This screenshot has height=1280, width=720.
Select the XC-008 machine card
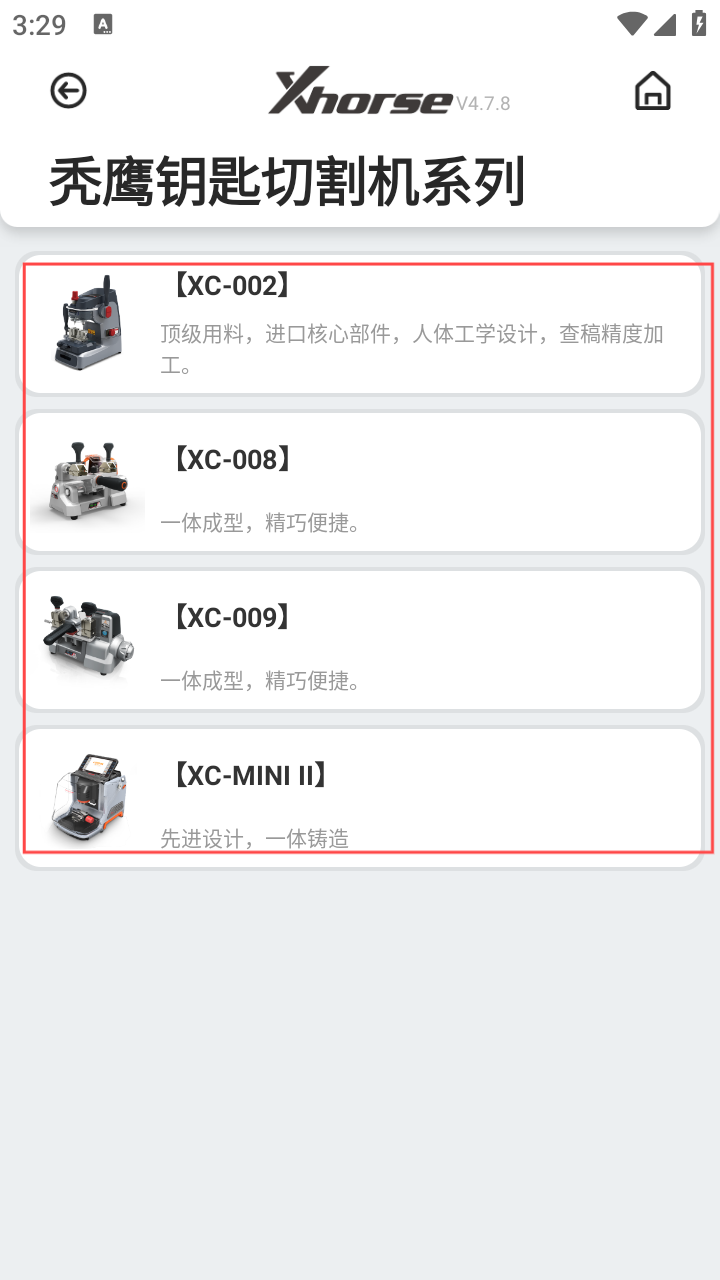pyautogui.click(x=360, y=483)
